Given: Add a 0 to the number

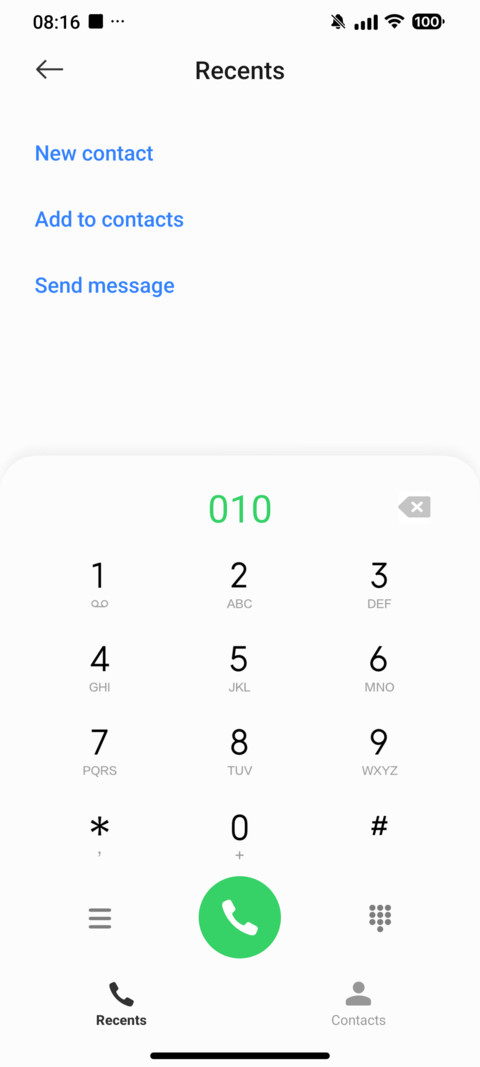Looking at the screenshot, I should pyautogui.click(x=239, y=836).
